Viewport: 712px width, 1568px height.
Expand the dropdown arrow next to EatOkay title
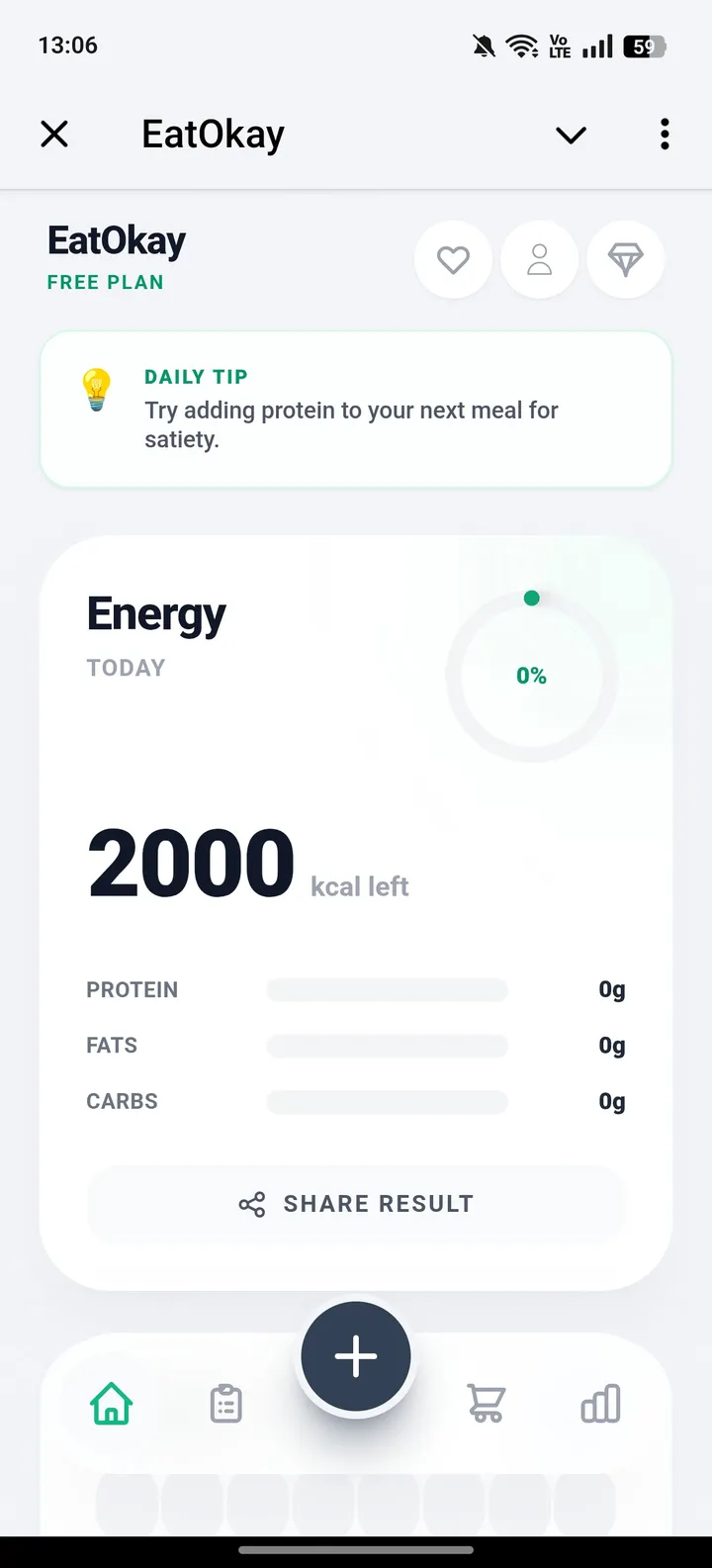click(x=571, y=135)
